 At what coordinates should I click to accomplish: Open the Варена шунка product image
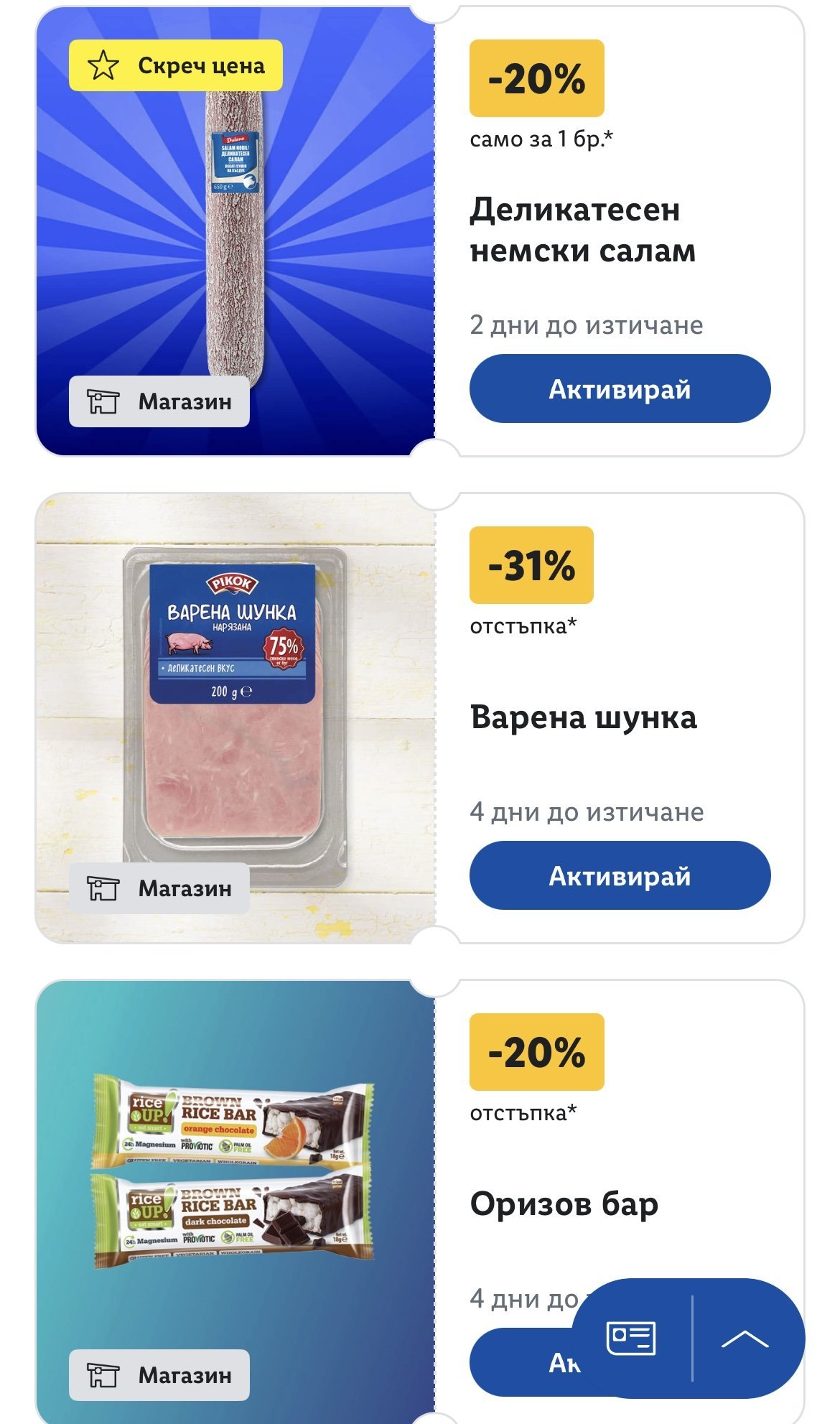[x=235, y=718]
